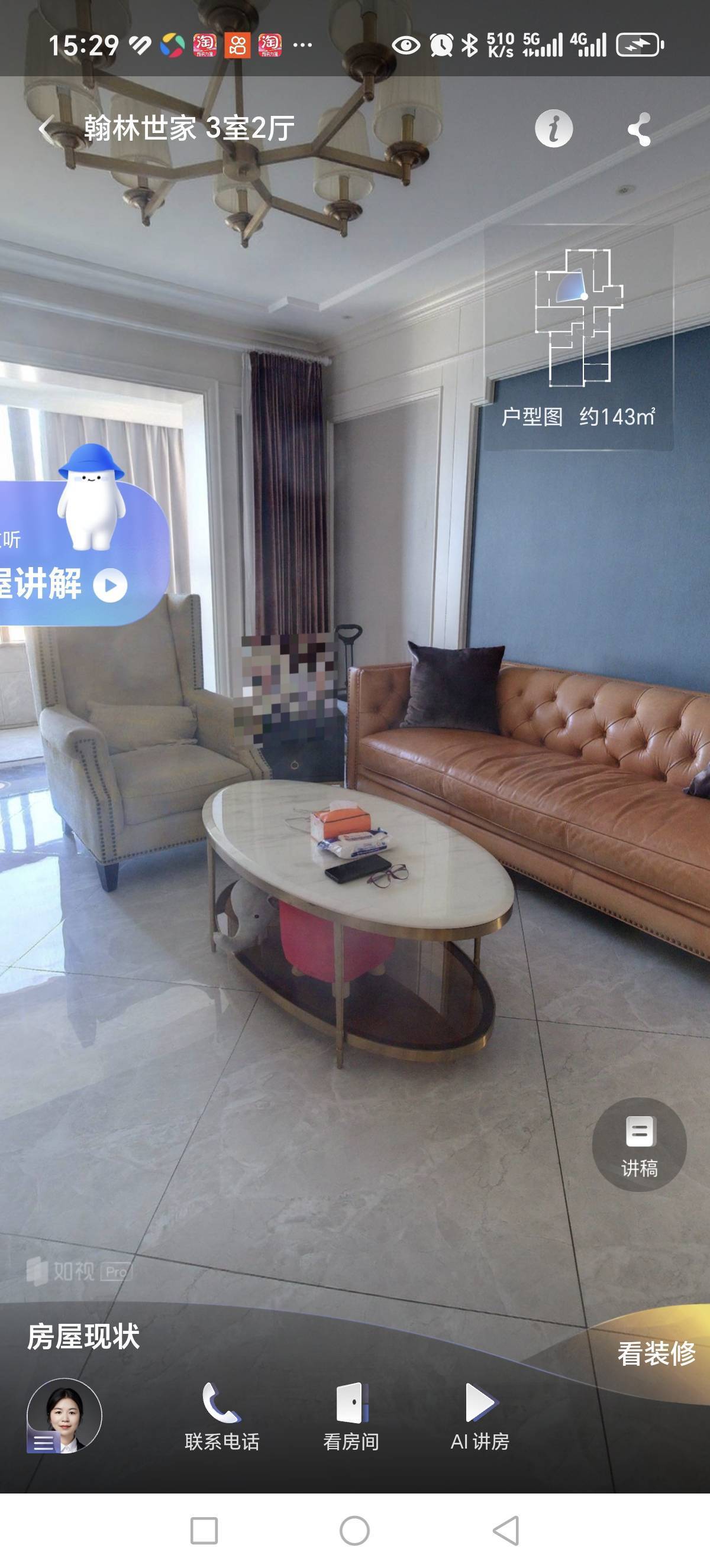
Task: Switch to 看装修 view
Action: pyautogui.click(x=656, y=1354)
